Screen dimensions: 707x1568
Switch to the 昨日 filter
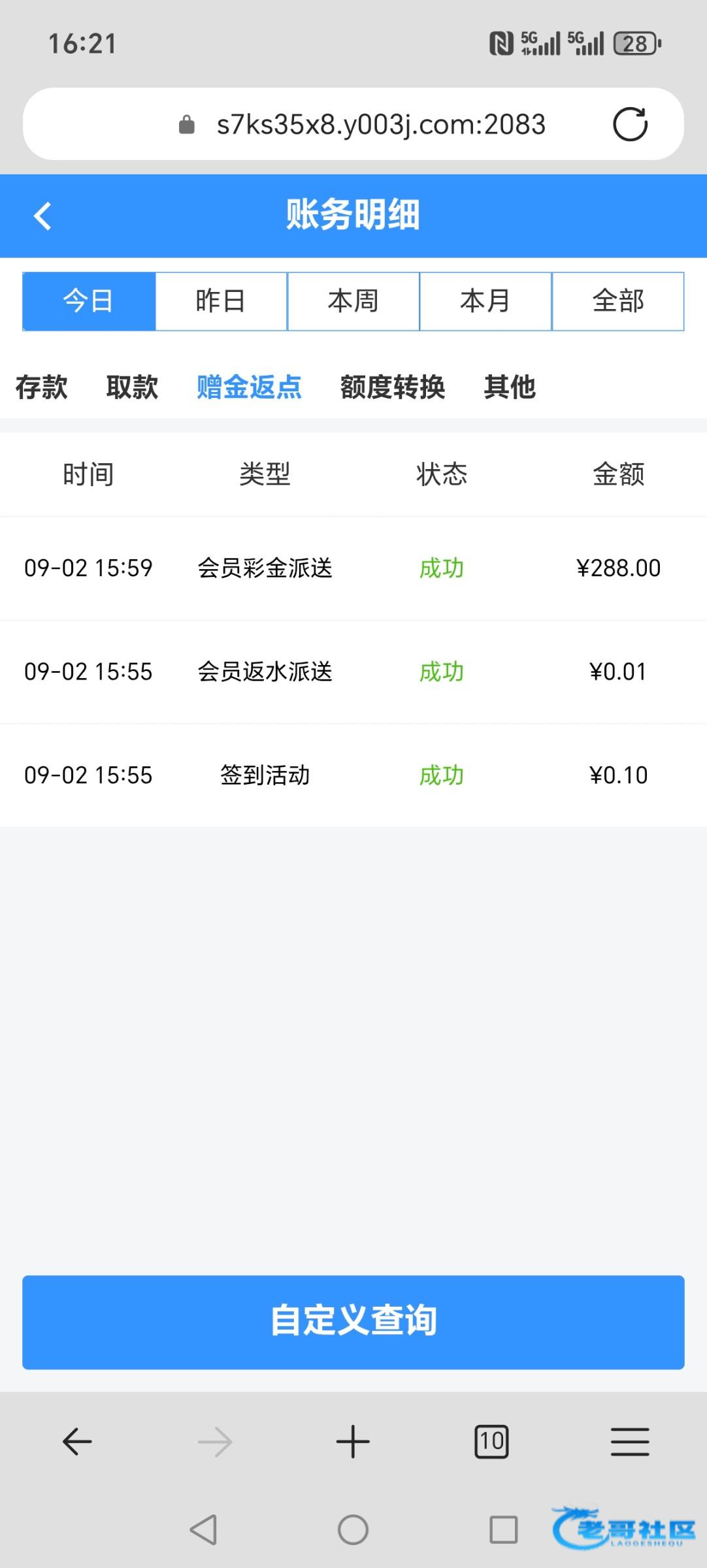(221, 301)
